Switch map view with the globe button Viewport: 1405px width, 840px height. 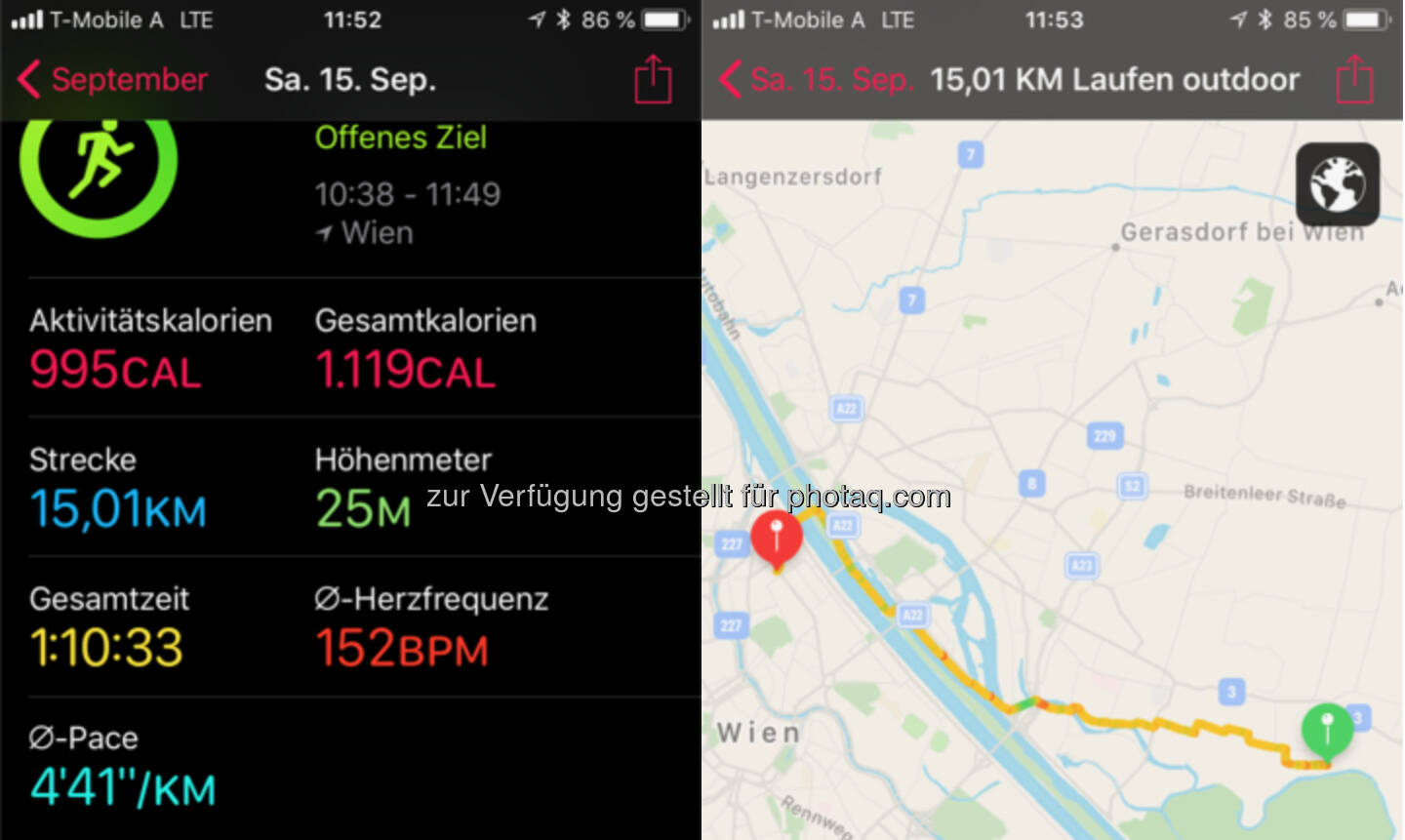[1337, 184]
